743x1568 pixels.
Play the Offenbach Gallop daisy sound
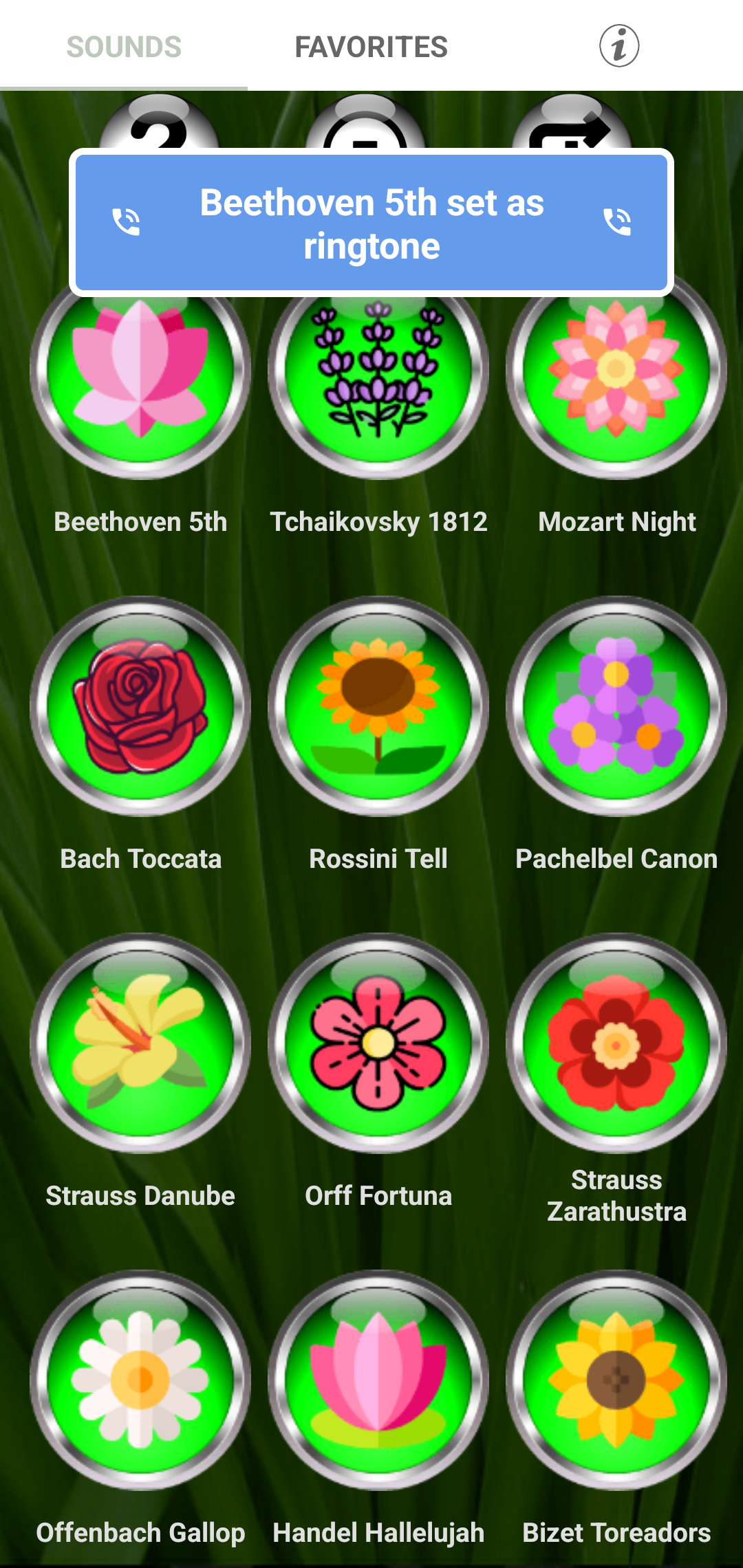click(140, 1380)
